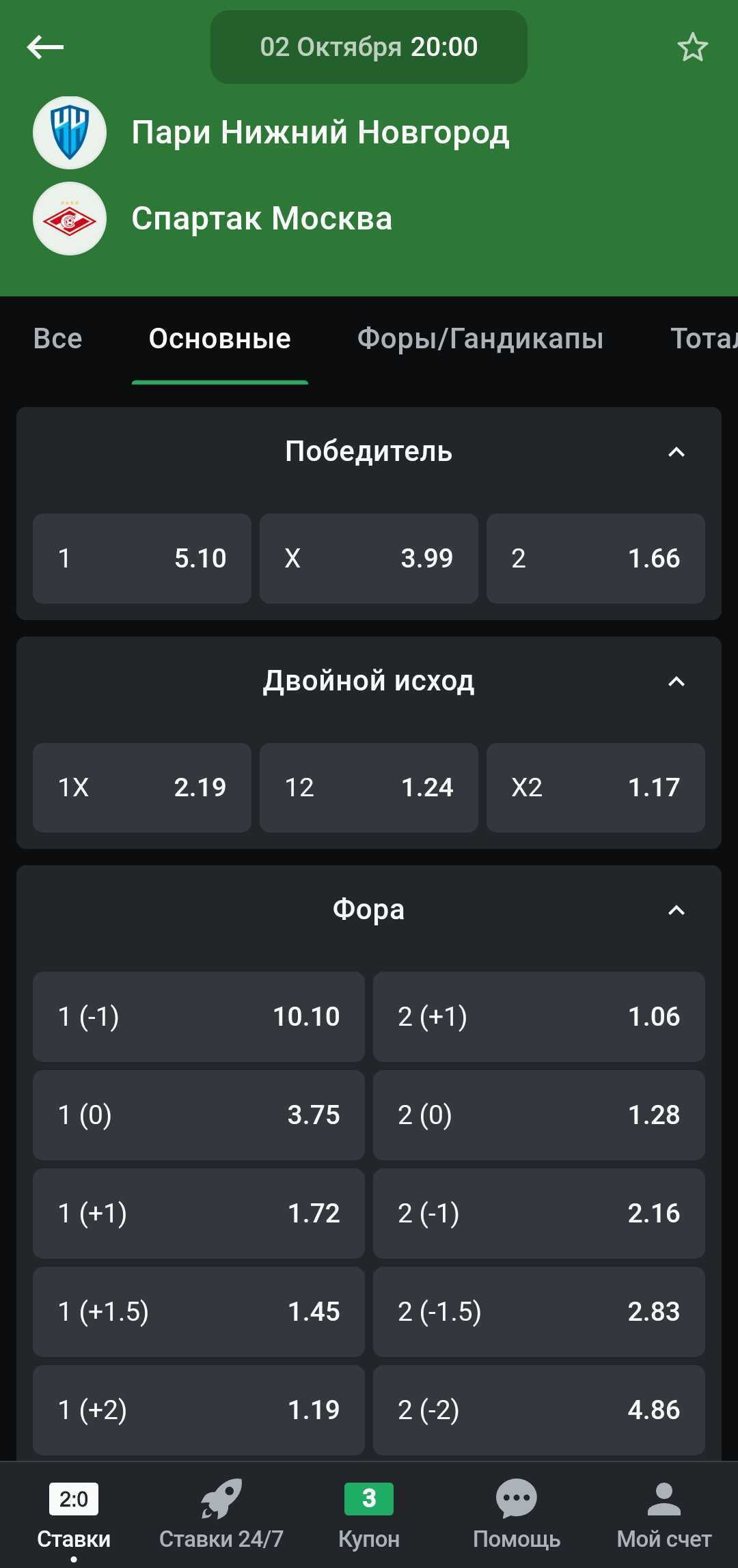The width and height of the screenshot is (738, 1568).
Task: Add this match to favorites with the star
Action: click(692, 47)
